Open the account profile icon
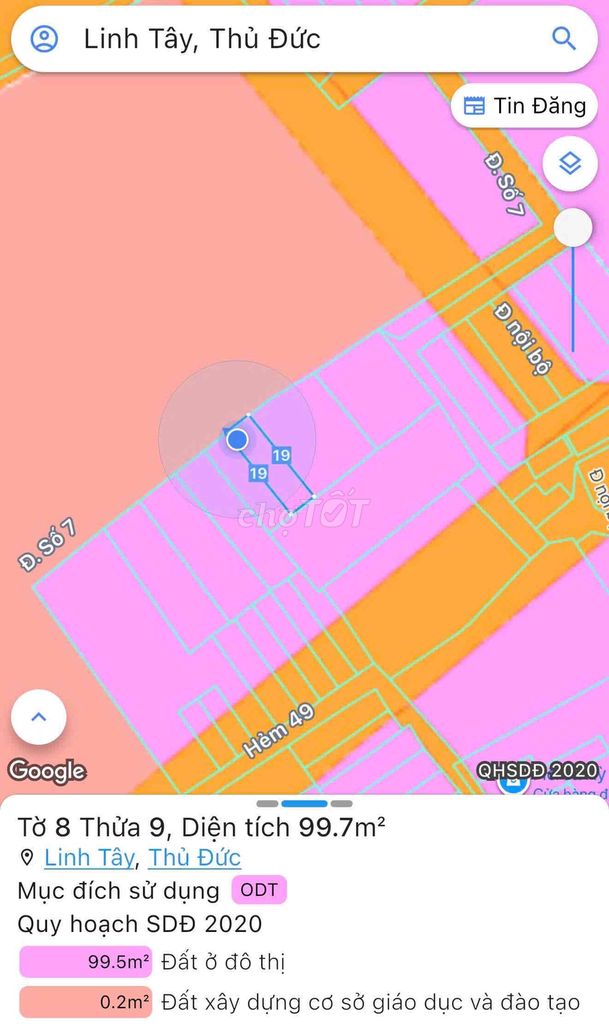Viewport: 609px width, 1024px height. [x=44, y=39]
